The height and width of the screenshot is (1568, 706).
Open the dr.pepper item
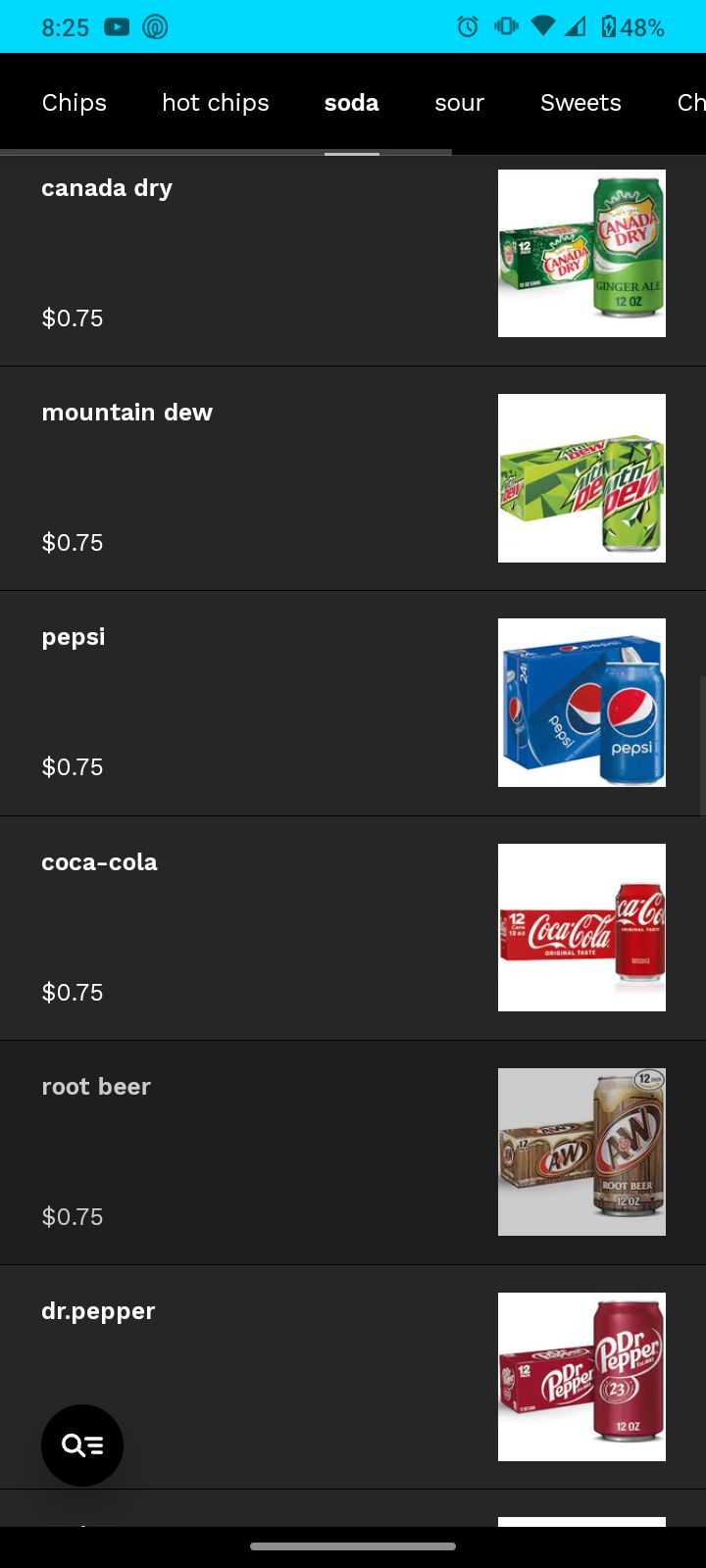click(x=294, y=1352)
